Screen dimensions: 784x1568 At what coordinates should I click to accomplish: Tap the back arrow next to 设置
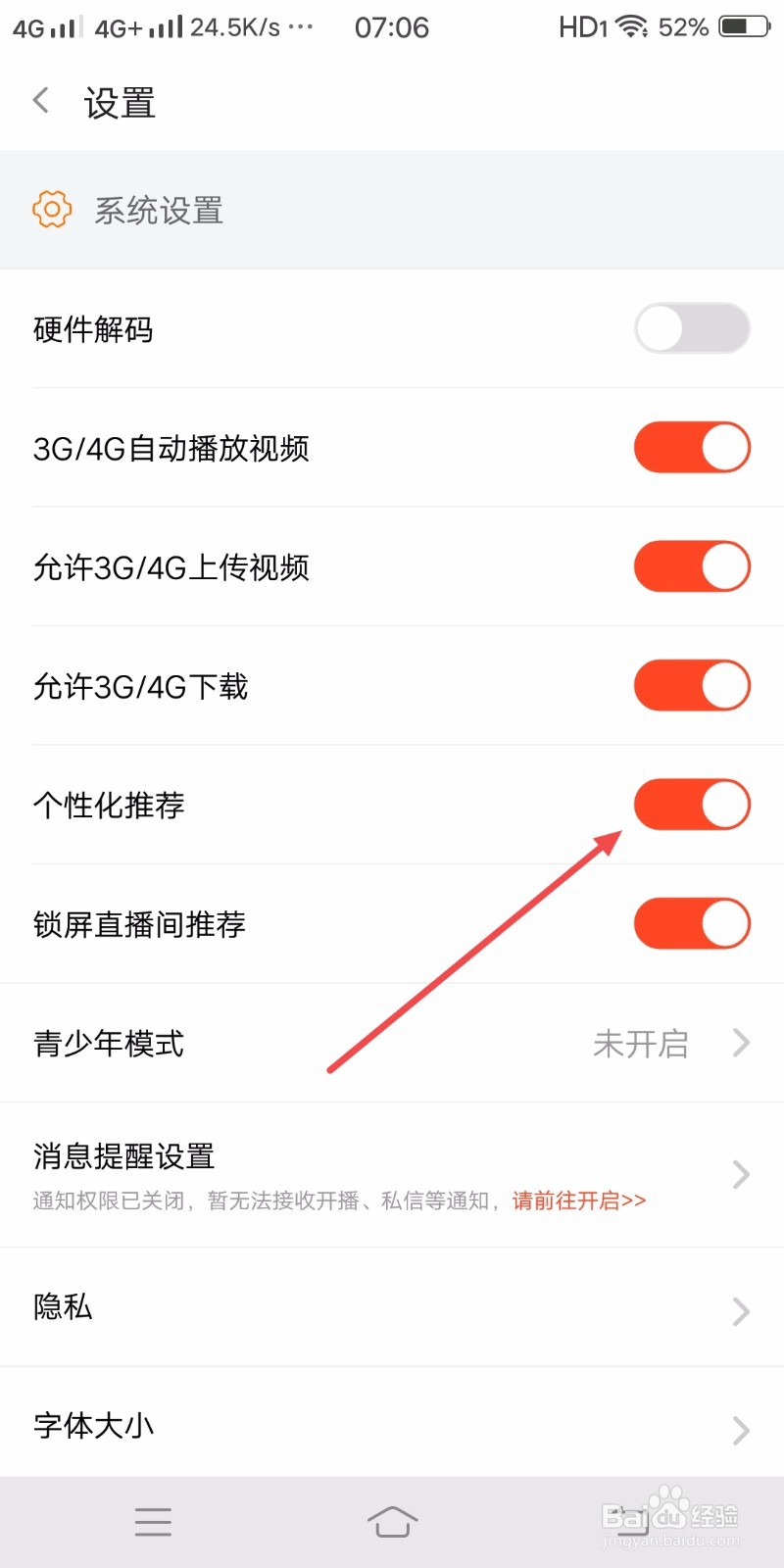coord(39,100)
